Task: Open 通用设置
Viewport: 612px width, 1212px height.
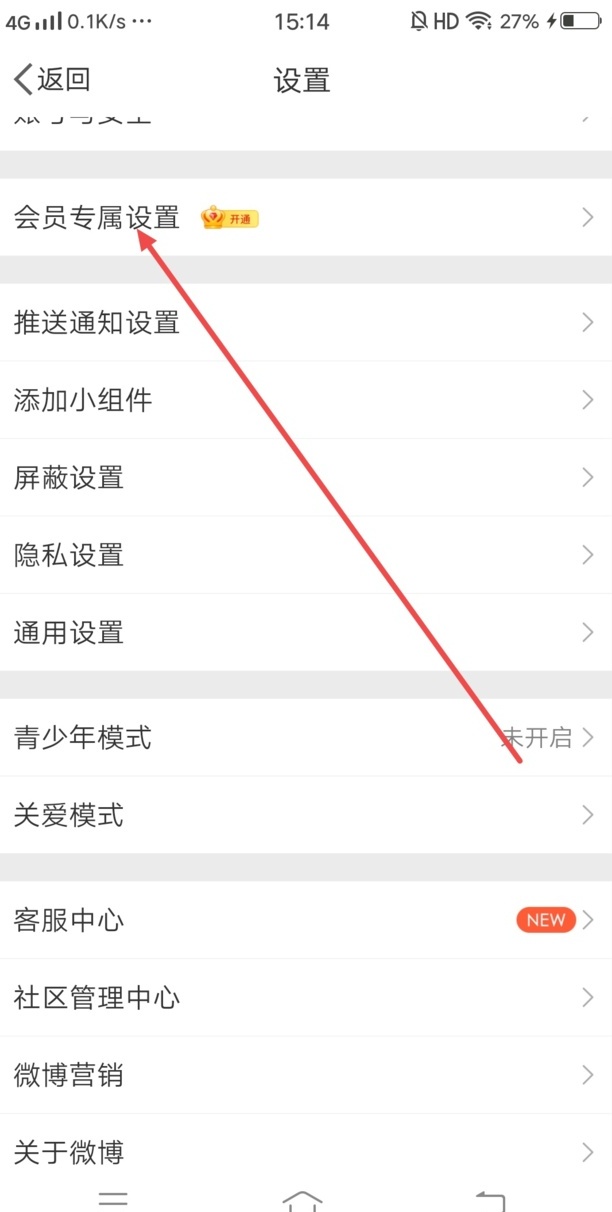Action: (300, 632)
